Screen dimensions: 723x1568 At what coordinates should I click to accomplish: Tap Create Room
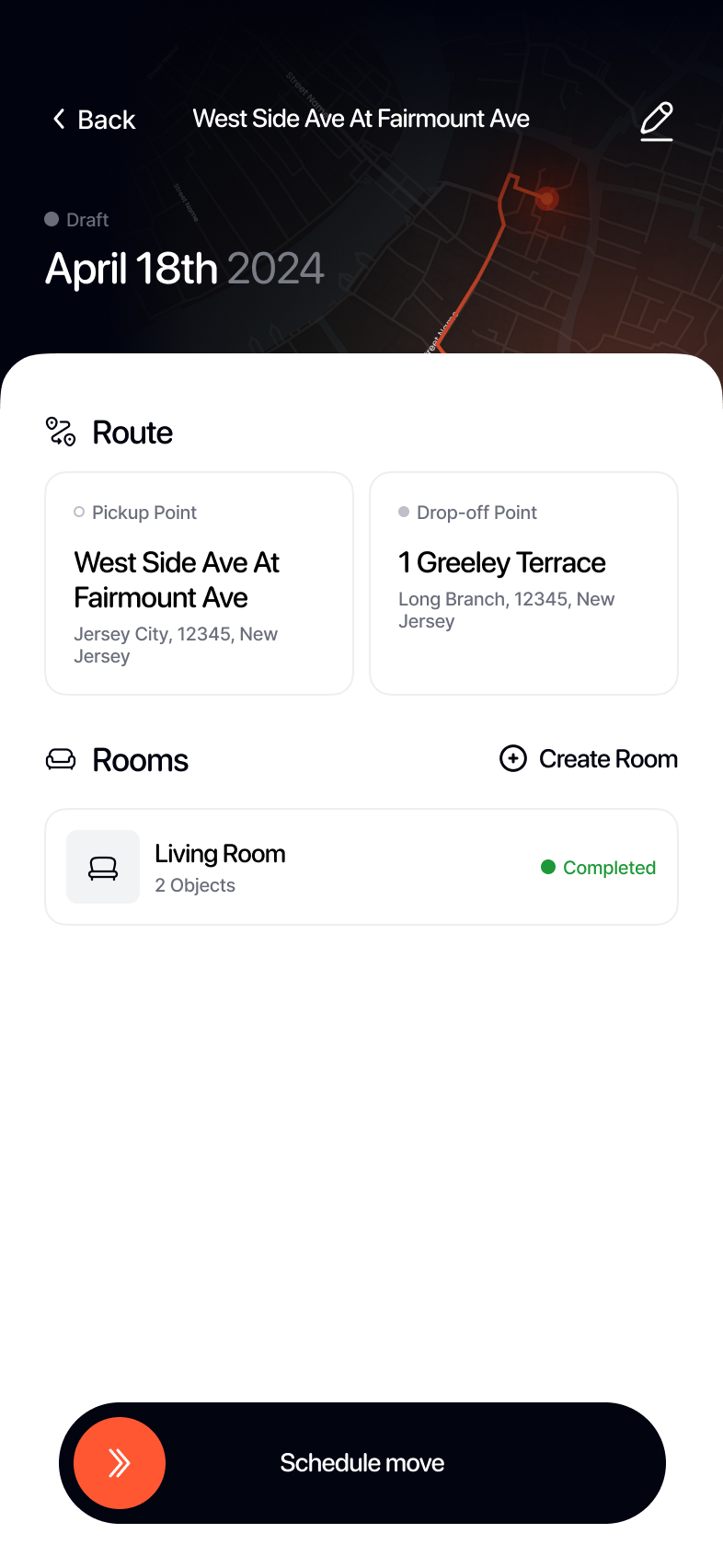pyautogui.click(x=589, y=758)
